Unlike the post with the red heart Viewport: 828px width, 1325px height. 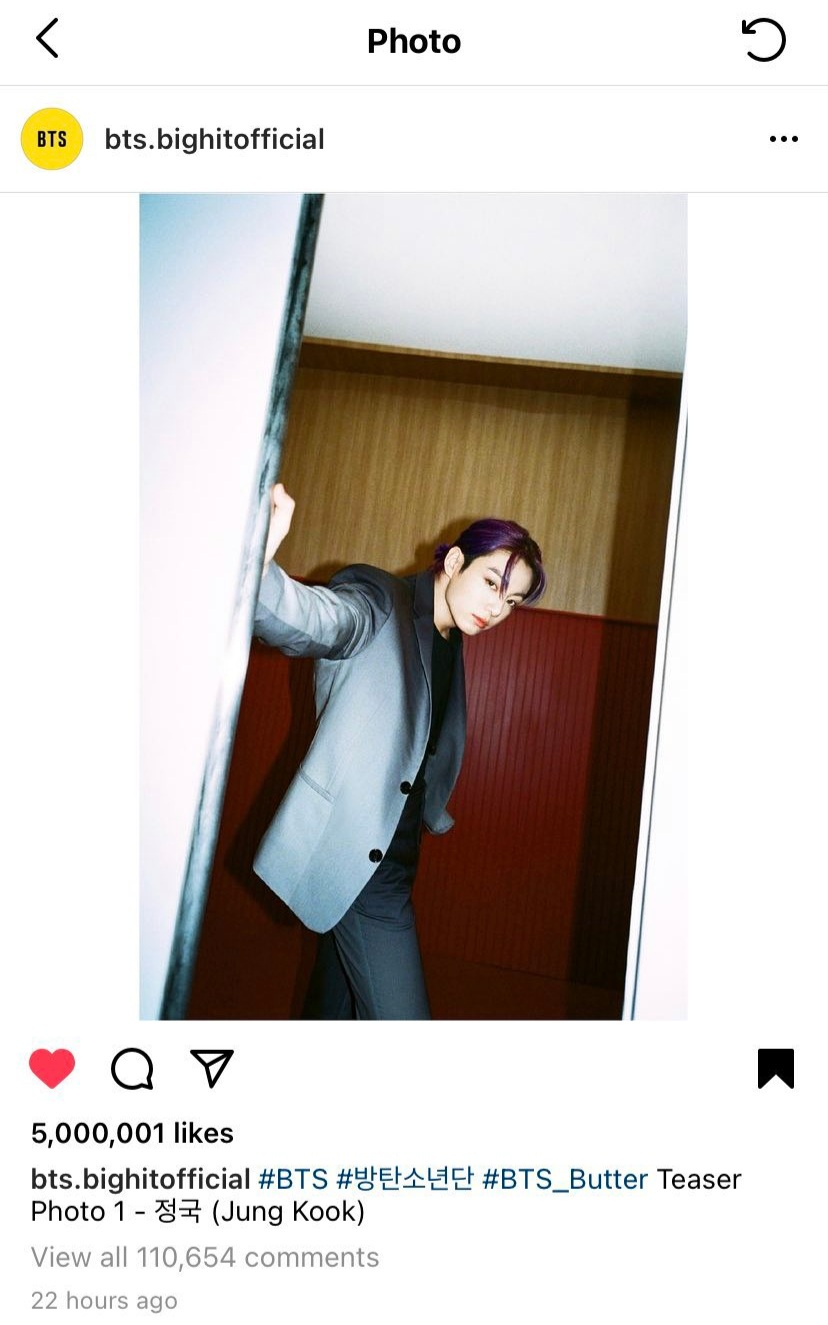point(52,1068)
